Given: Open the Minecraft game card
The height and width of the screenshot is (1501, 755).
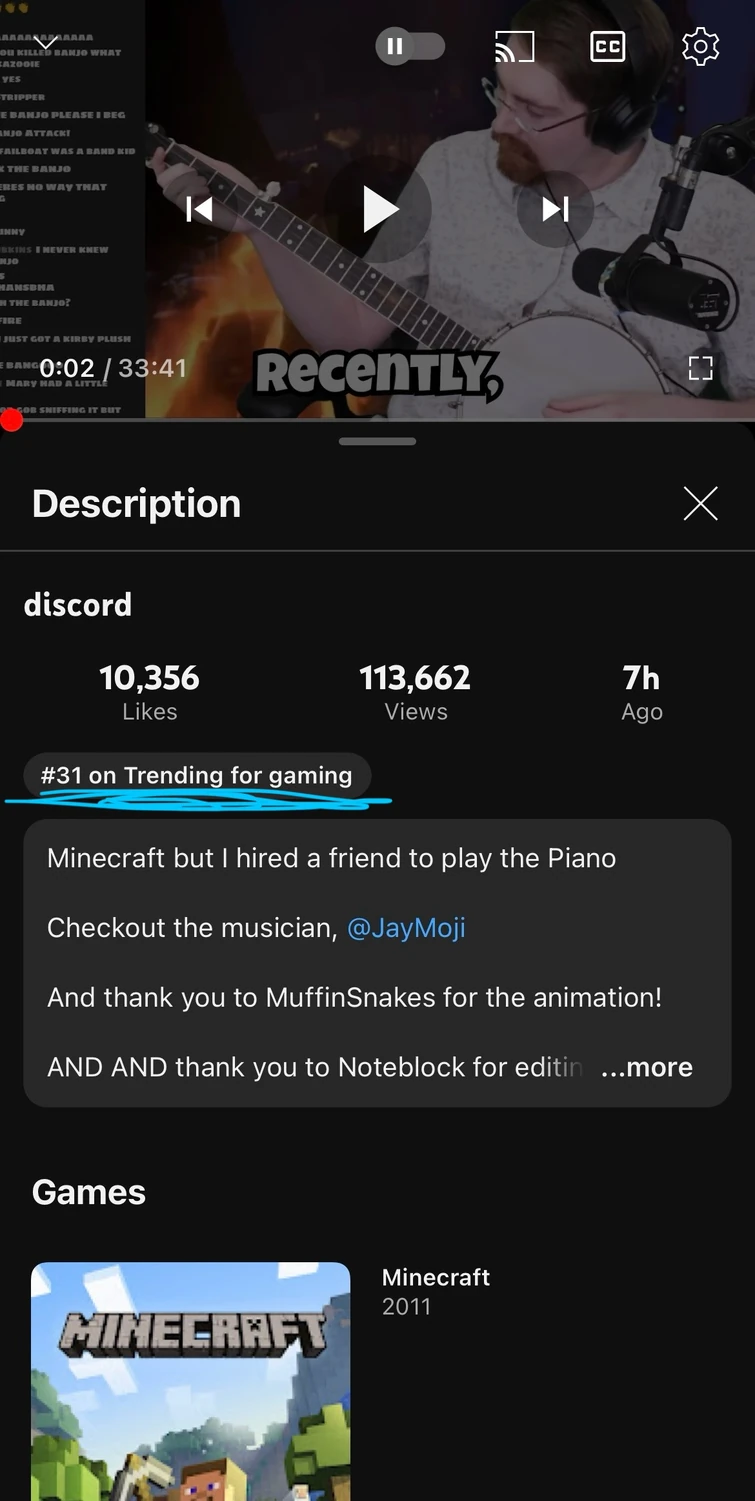Looking at the screenshot, I should pyautogui.click(x=191, y=1380).
